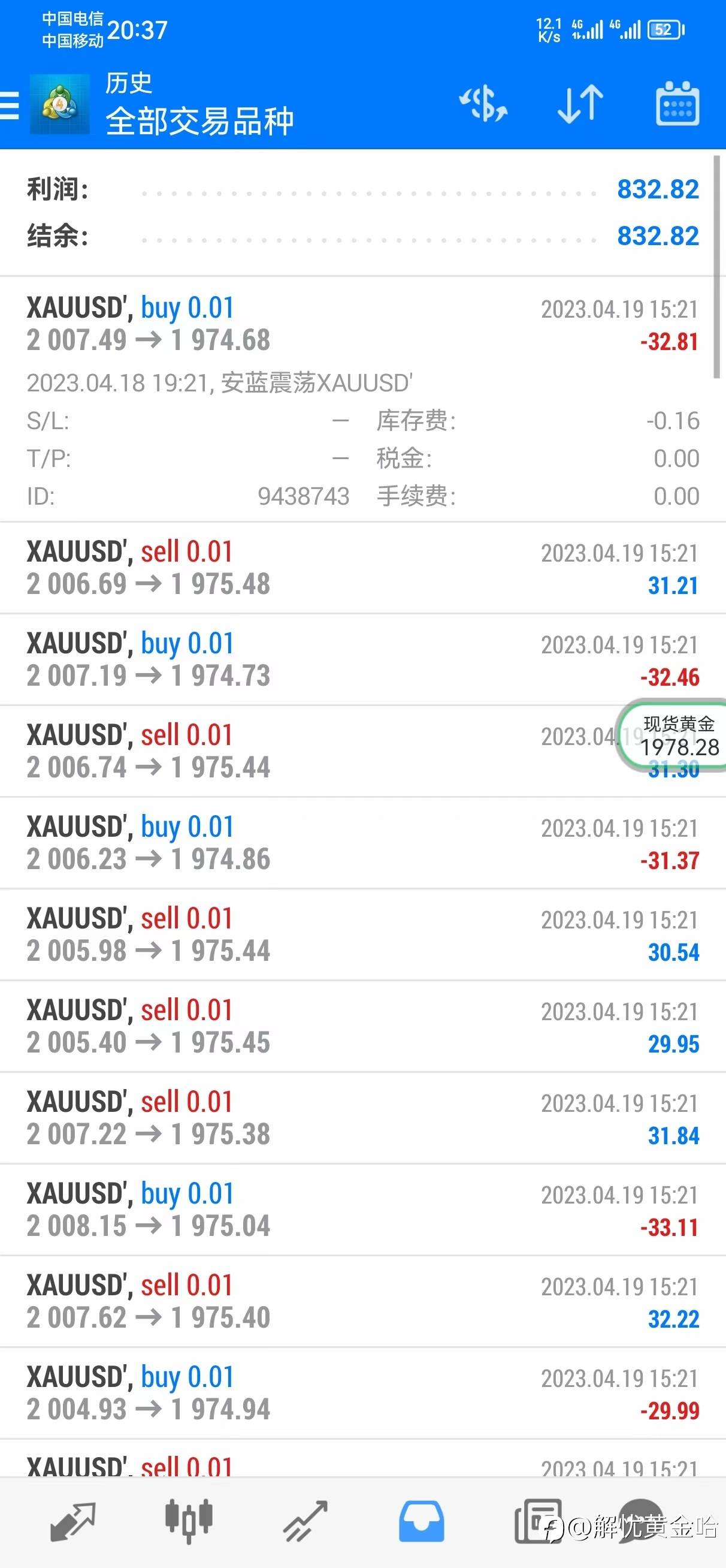Change the history sort order
The image size is (726, 1568).
click(580, 104)
